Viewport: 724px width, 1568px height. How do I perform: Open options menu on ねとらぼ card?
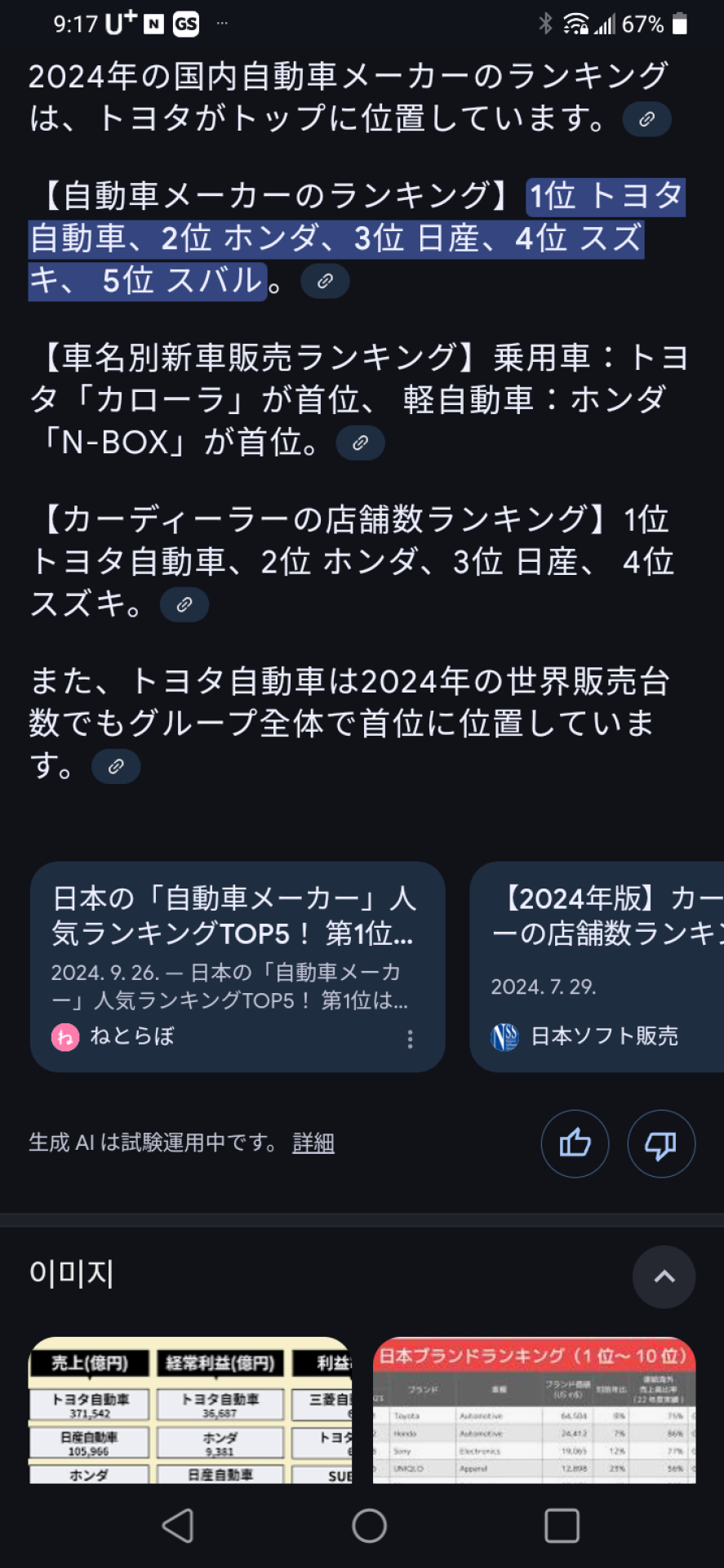click(x=410, y=1038)
